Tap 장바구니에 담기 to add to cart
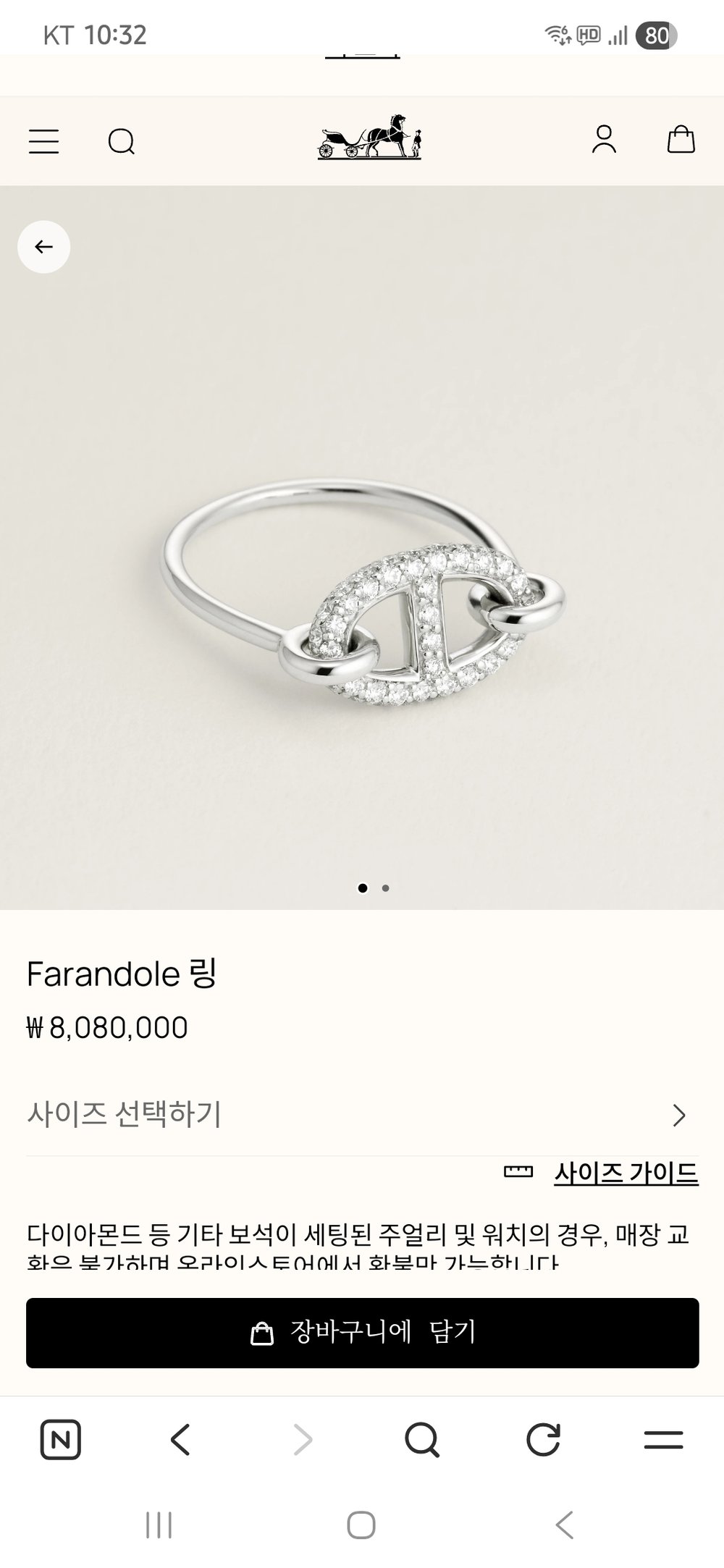Viewport: 724px width, 1568px height. point(362,1333)
